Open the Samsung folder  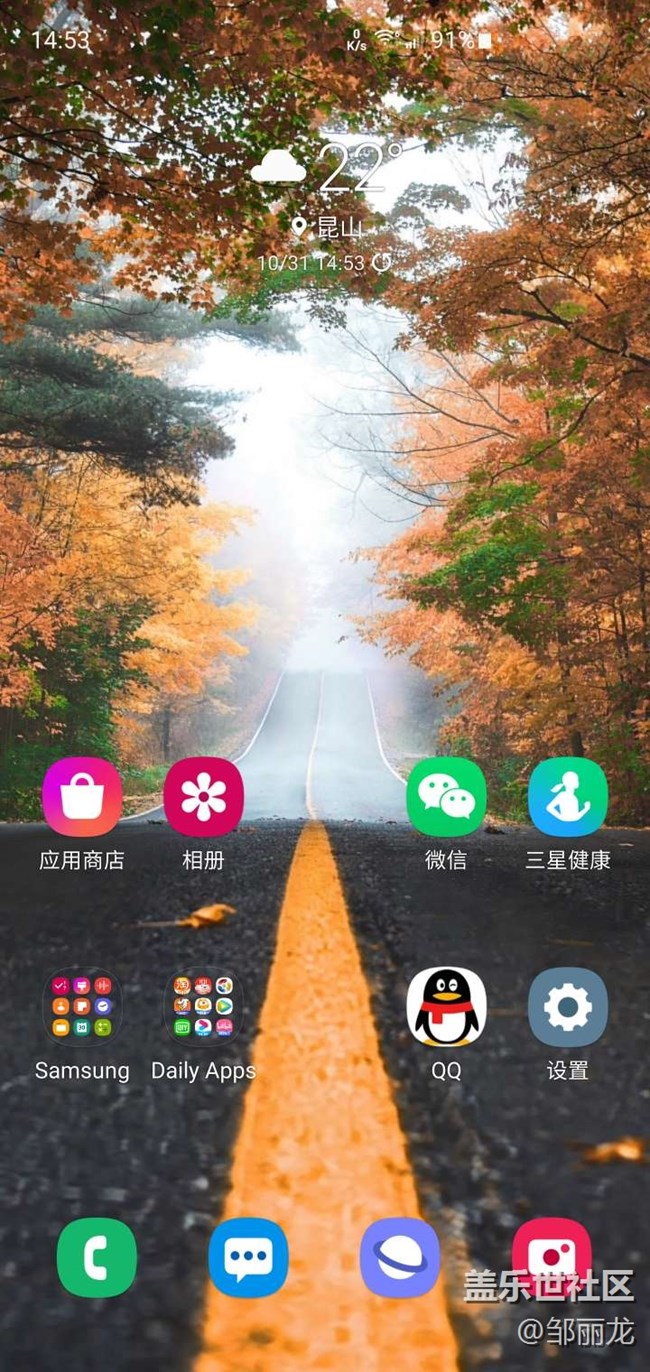pyautogui.click(x=82, y=1007)
